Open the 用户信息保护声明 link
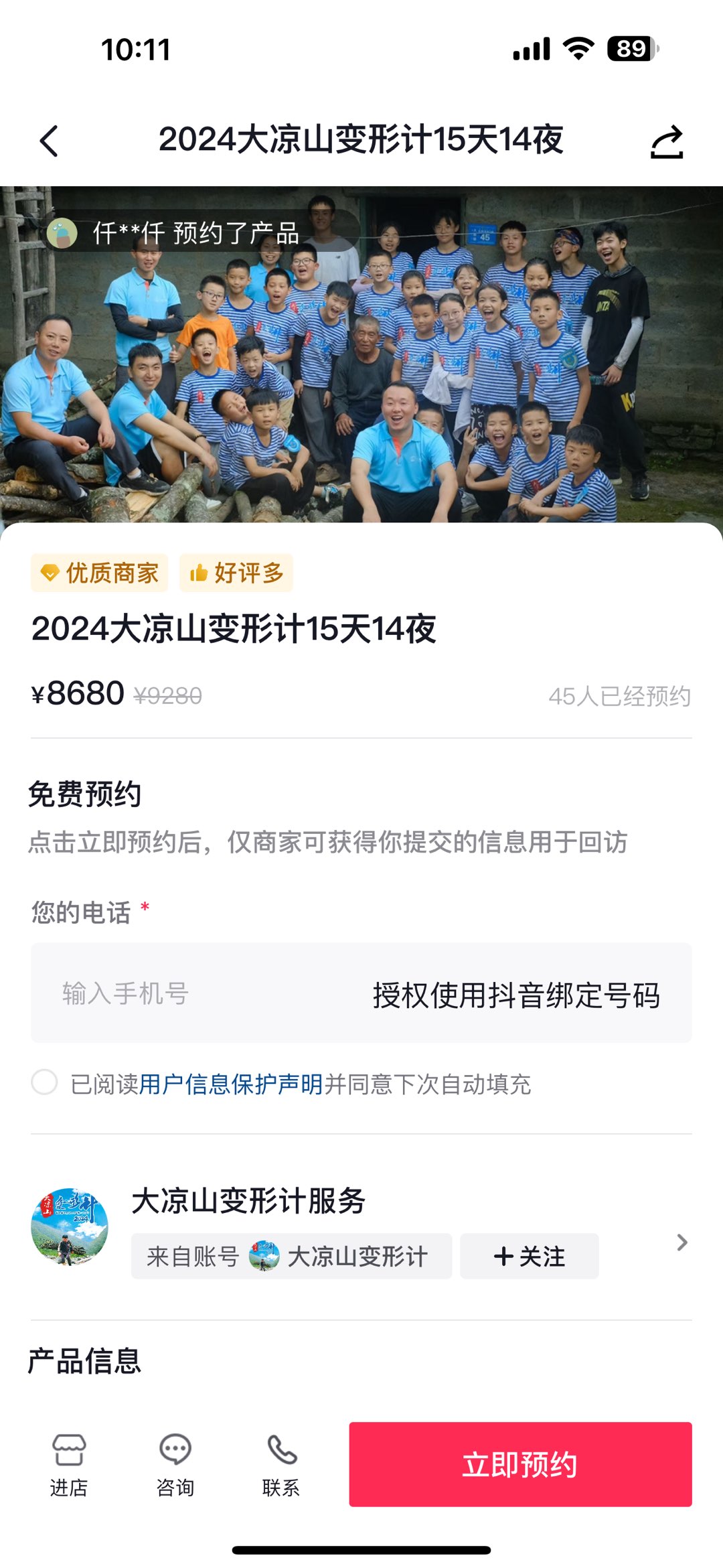This screenshot has height=1568, width=723. pos(231,1084)
